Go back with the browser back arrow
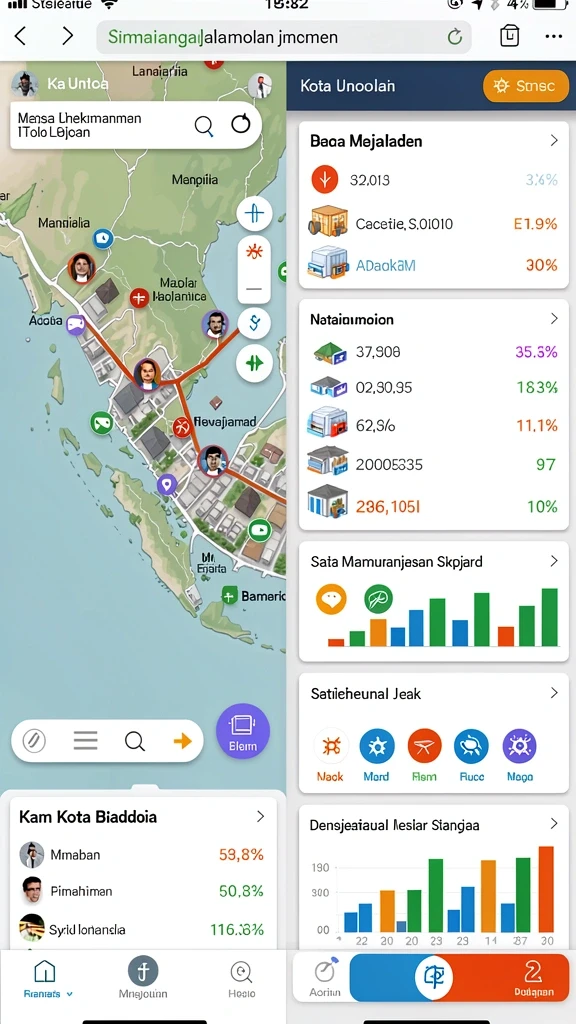The image size is (576, 1024). pos(20,36)
